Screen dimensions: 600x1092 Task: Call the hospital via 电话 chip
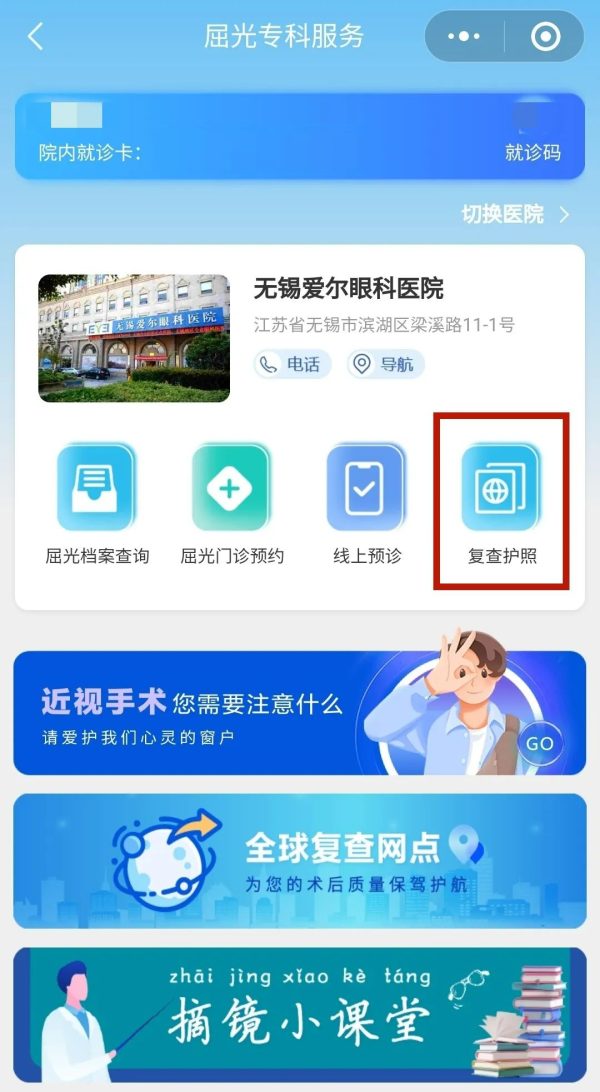pos(292,365)
